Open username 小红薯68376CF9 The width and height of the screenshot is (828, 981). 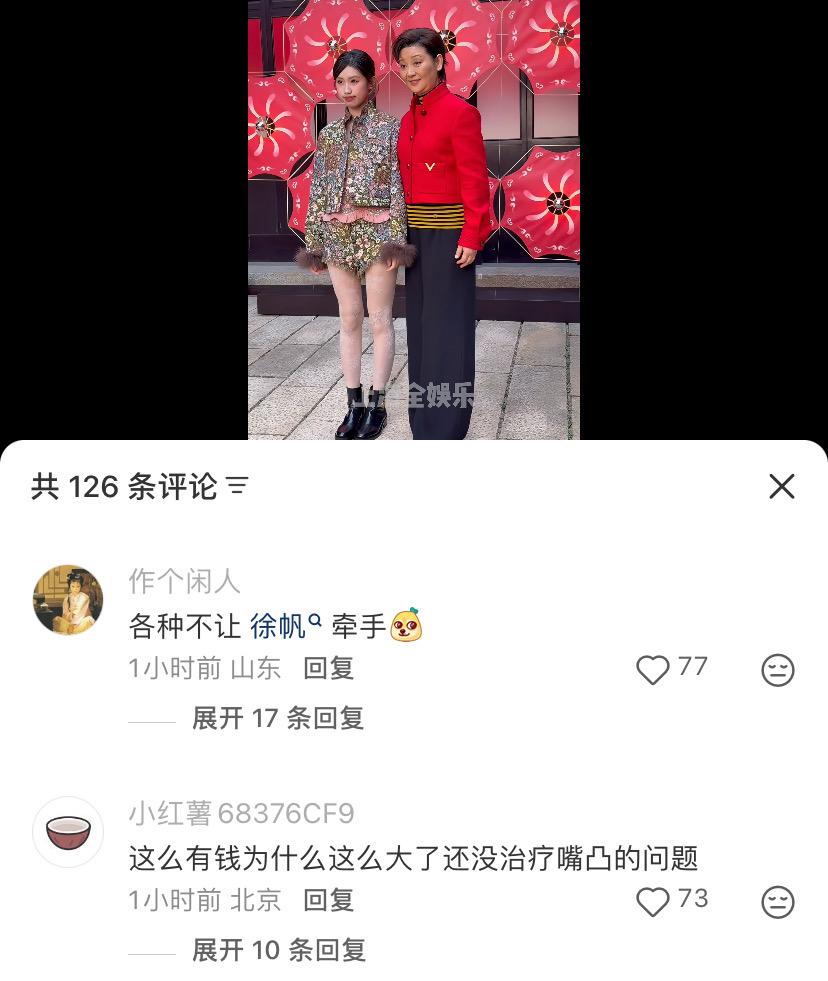coord(241,813)
